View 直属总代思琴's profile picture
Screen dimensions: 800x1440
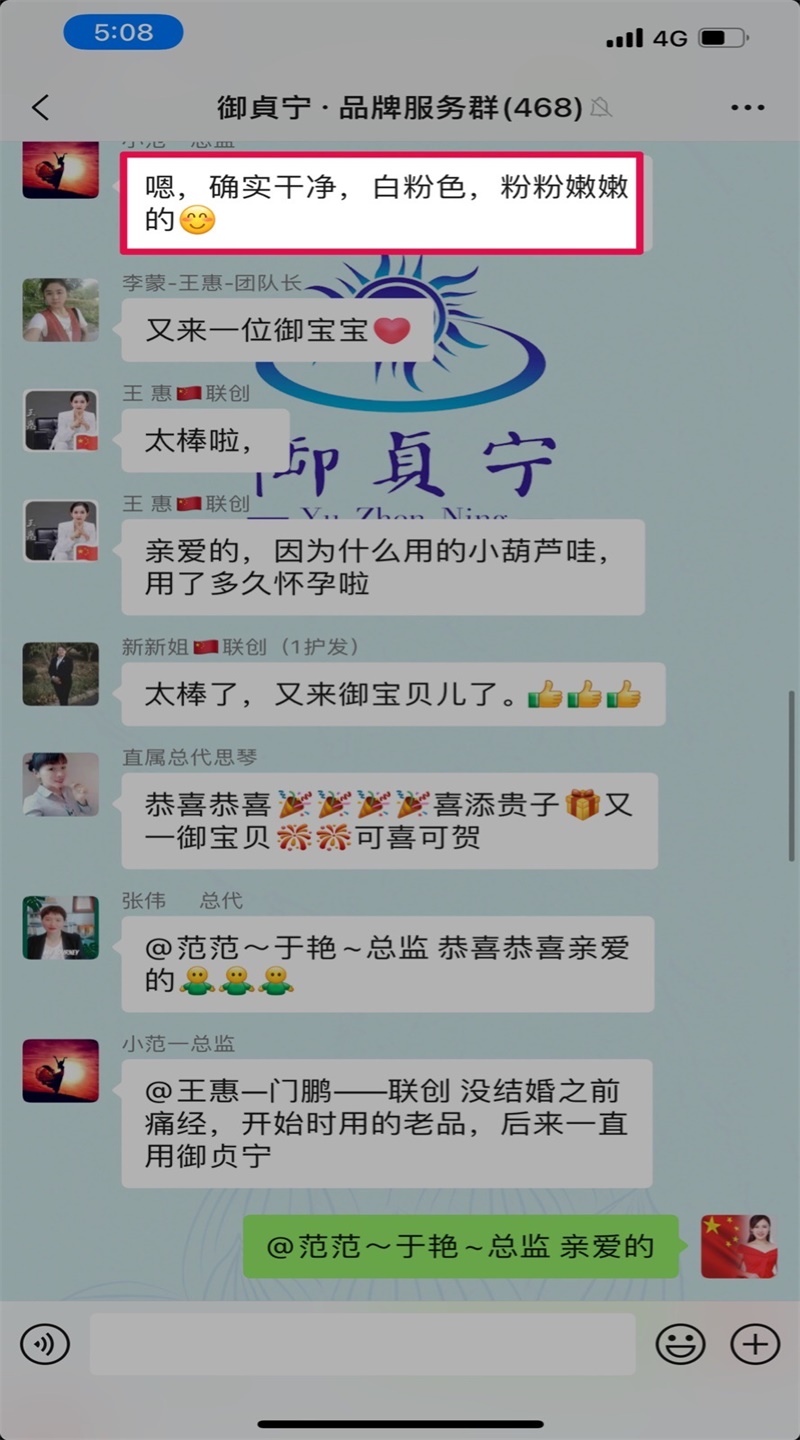click(61, 784)
